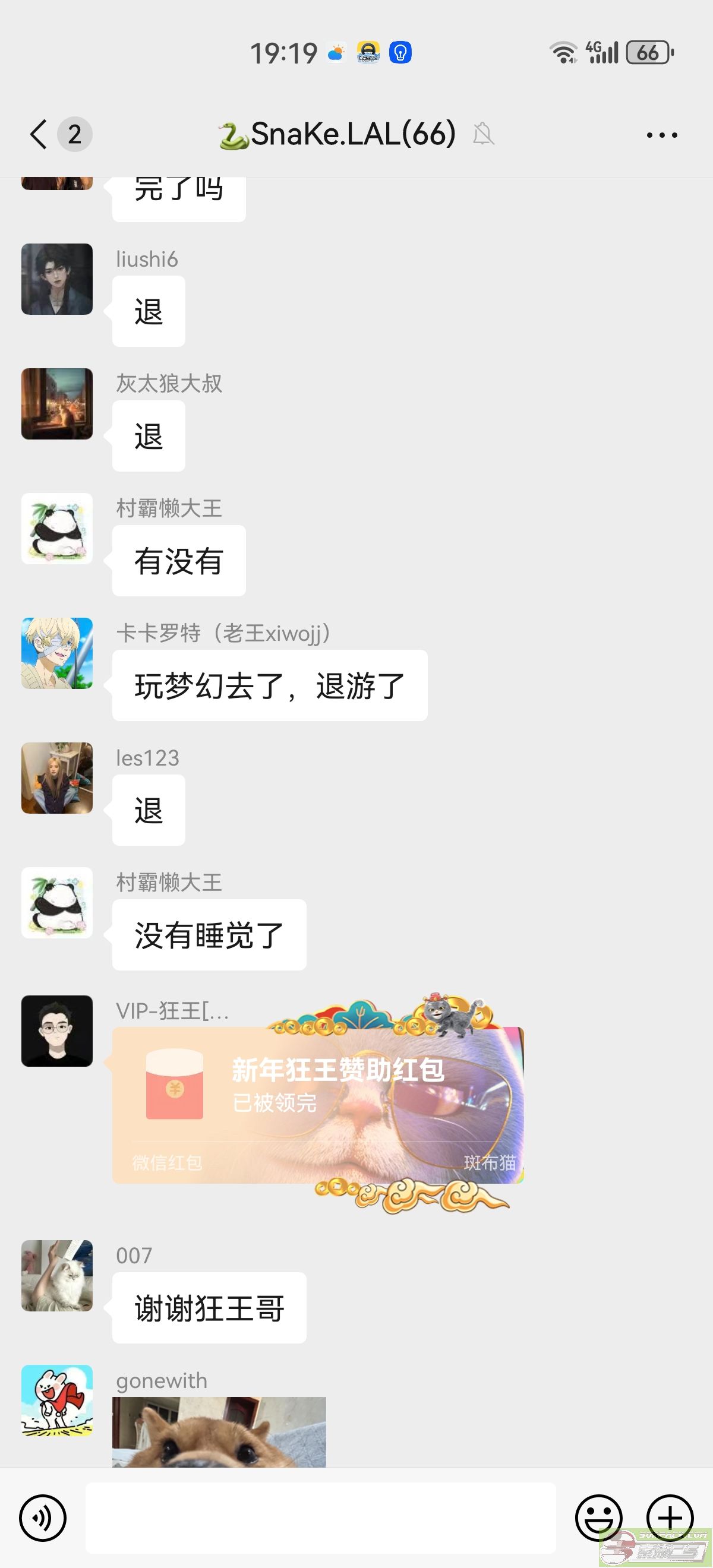This screenshot has width=713, height=1568.
Task: Open the plus attachments menu
Action: click(669, 1518)
